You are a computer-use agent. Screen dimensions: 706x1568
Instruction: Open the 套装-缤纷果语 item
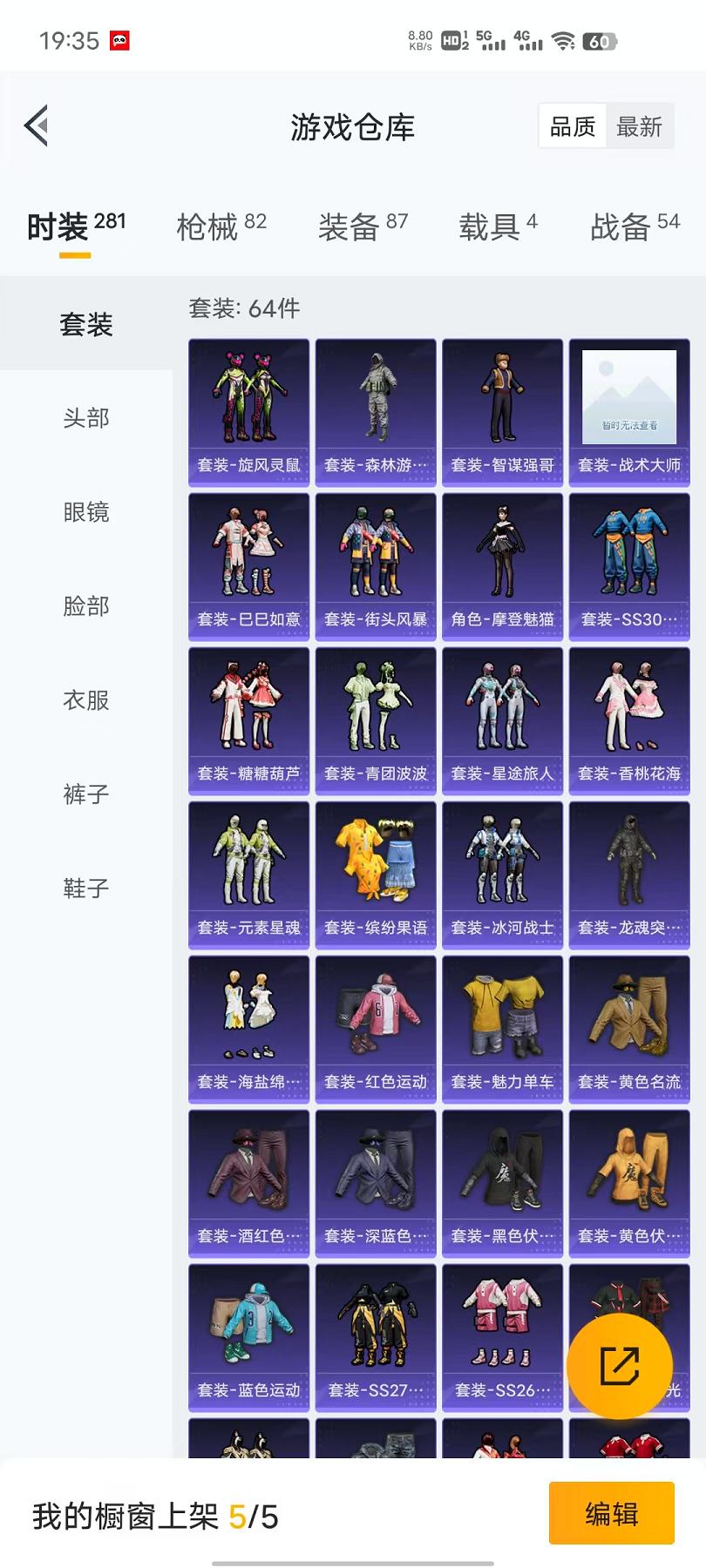[x=376, y=875]
